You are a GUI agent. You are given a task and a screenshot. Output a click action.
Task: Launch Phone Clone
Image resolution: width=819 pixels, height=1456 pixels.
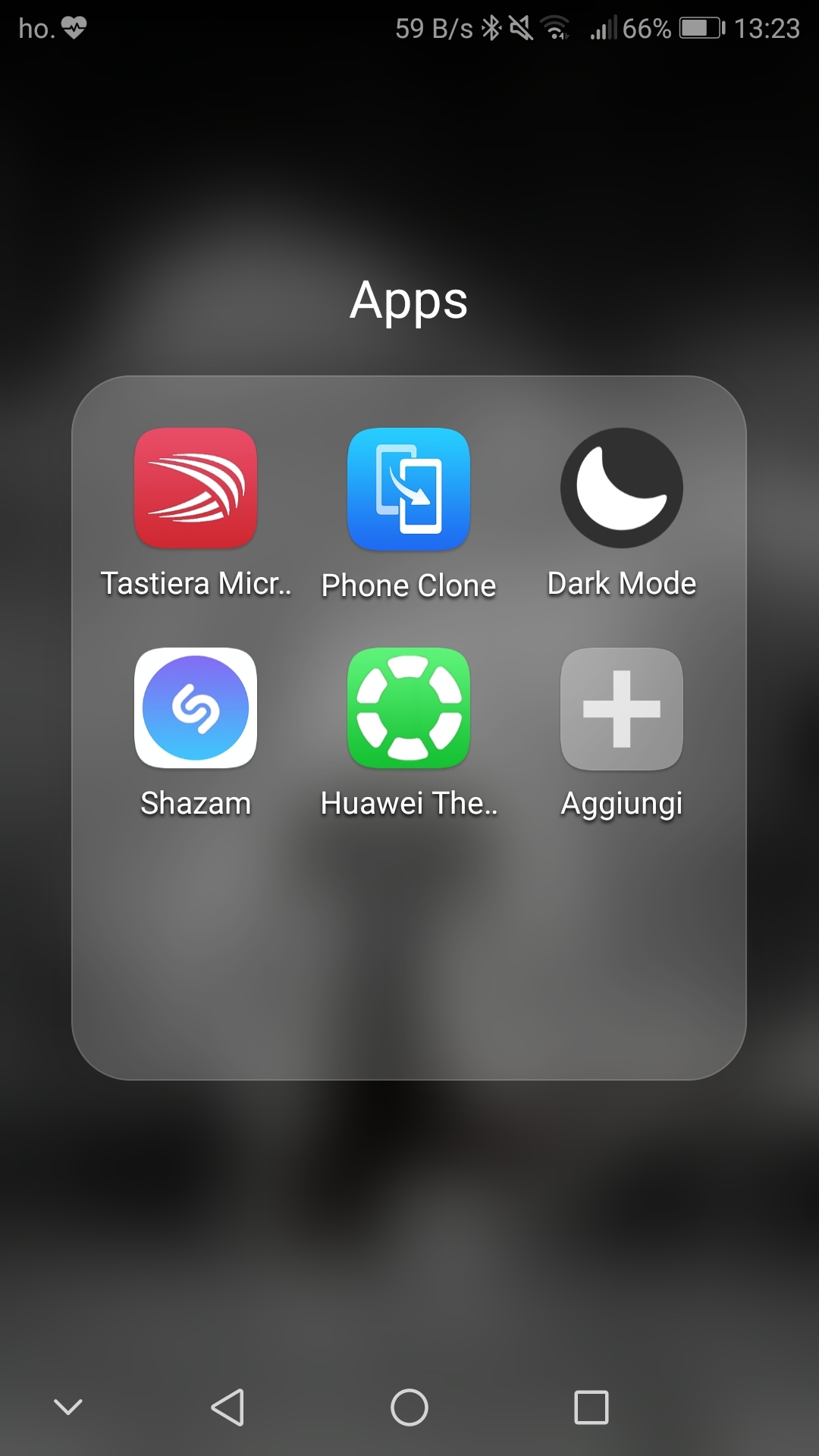(408, 489)
